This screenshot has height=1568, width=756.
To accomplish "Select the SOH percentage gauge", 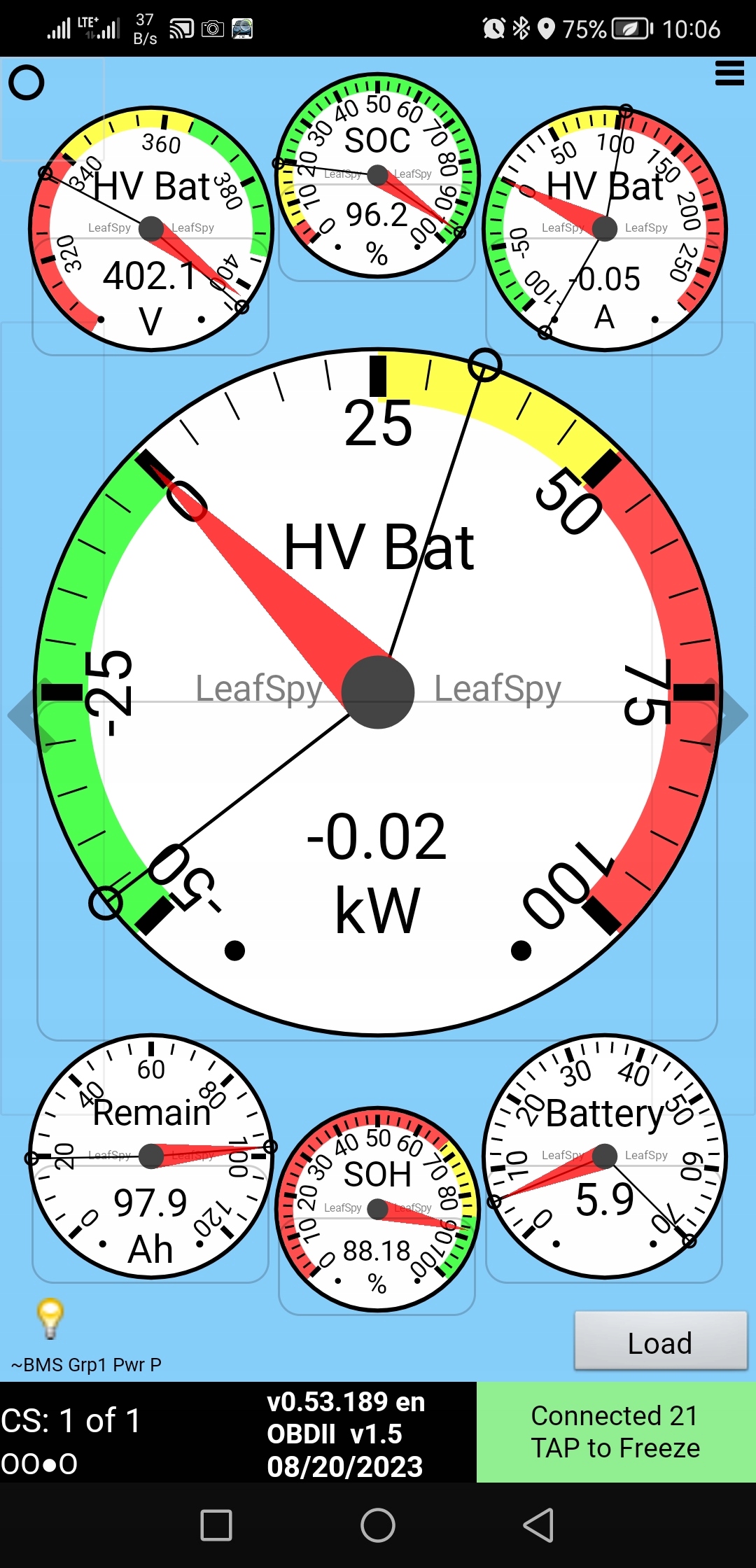I will pos(378,1210).
